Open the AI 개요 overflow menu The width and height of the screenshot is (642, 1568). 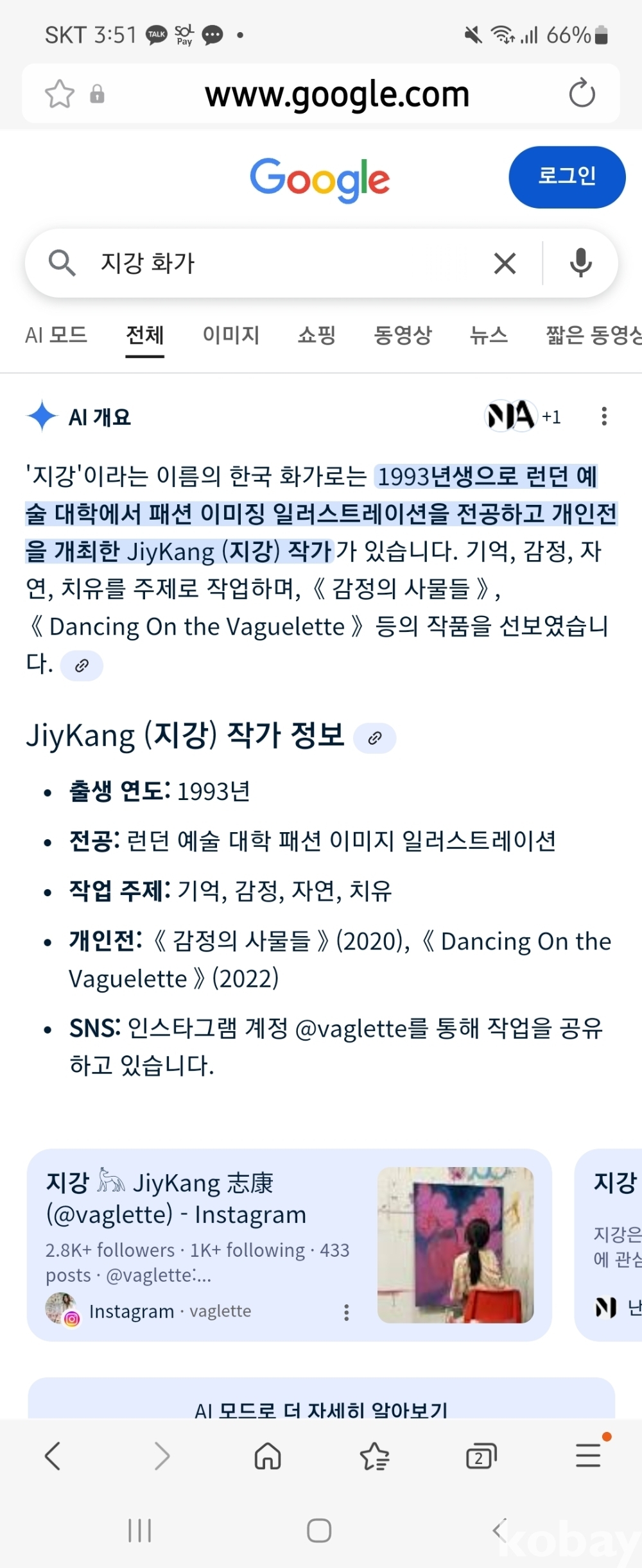[603, 416]
